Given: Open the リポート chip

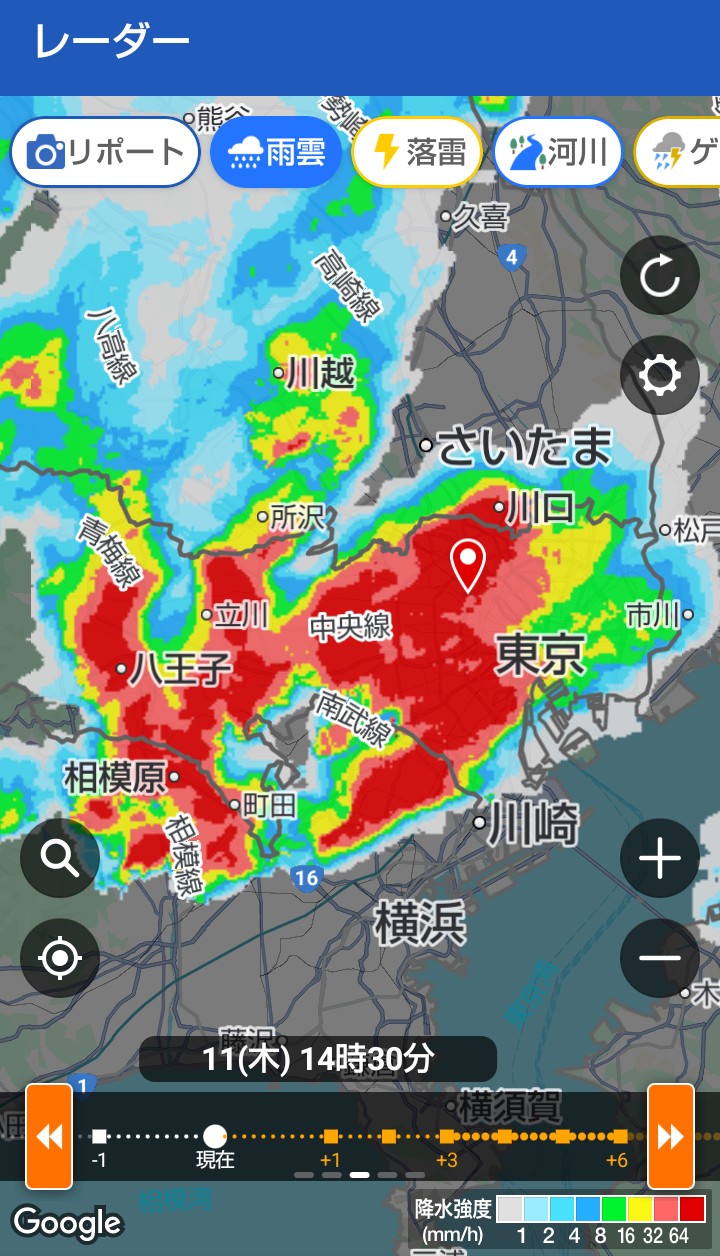Looking at the screenshot, I should pos(105,152).
